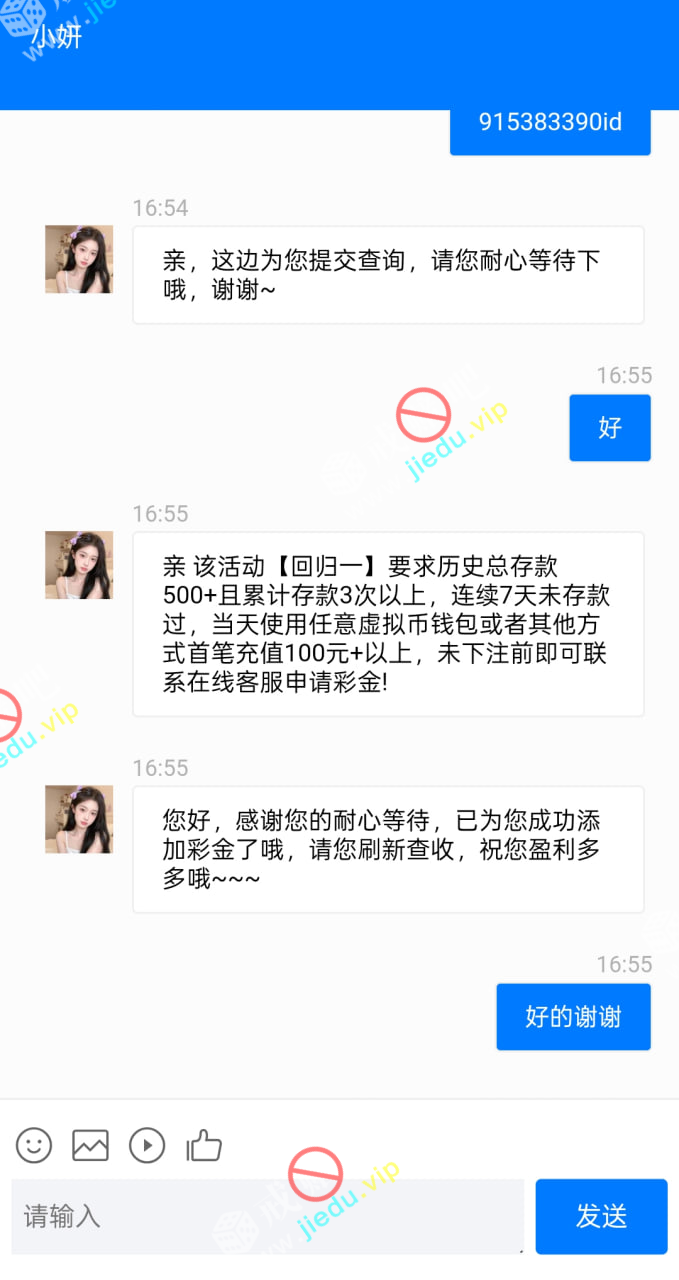Viewport: 679px width, 1280px height.
Task: Open the emoji picker
Action: pos(34,1145)
